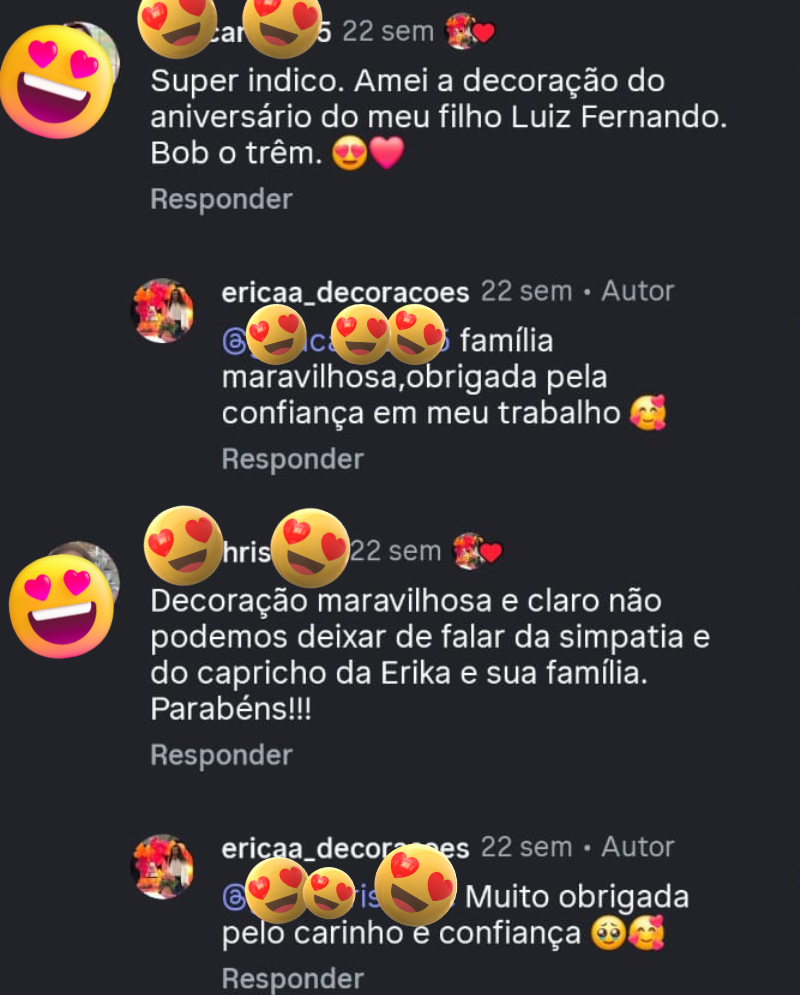Tap 'Responder' under the final reply
The height and width of the screenshot is (995, 800).
[291, 977]
